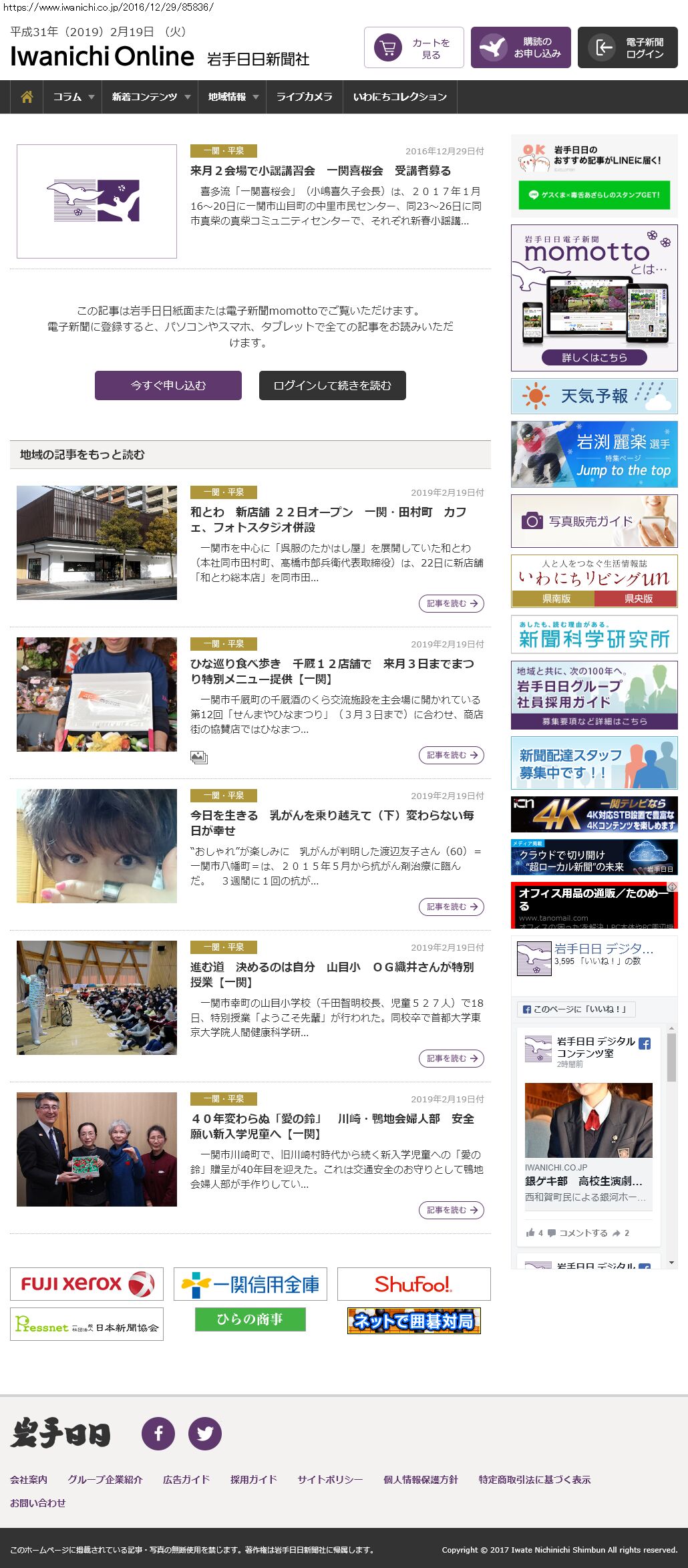Expand the 新着コンテンツ menu
Screen dimensions: 688x1568
[150, 97]
